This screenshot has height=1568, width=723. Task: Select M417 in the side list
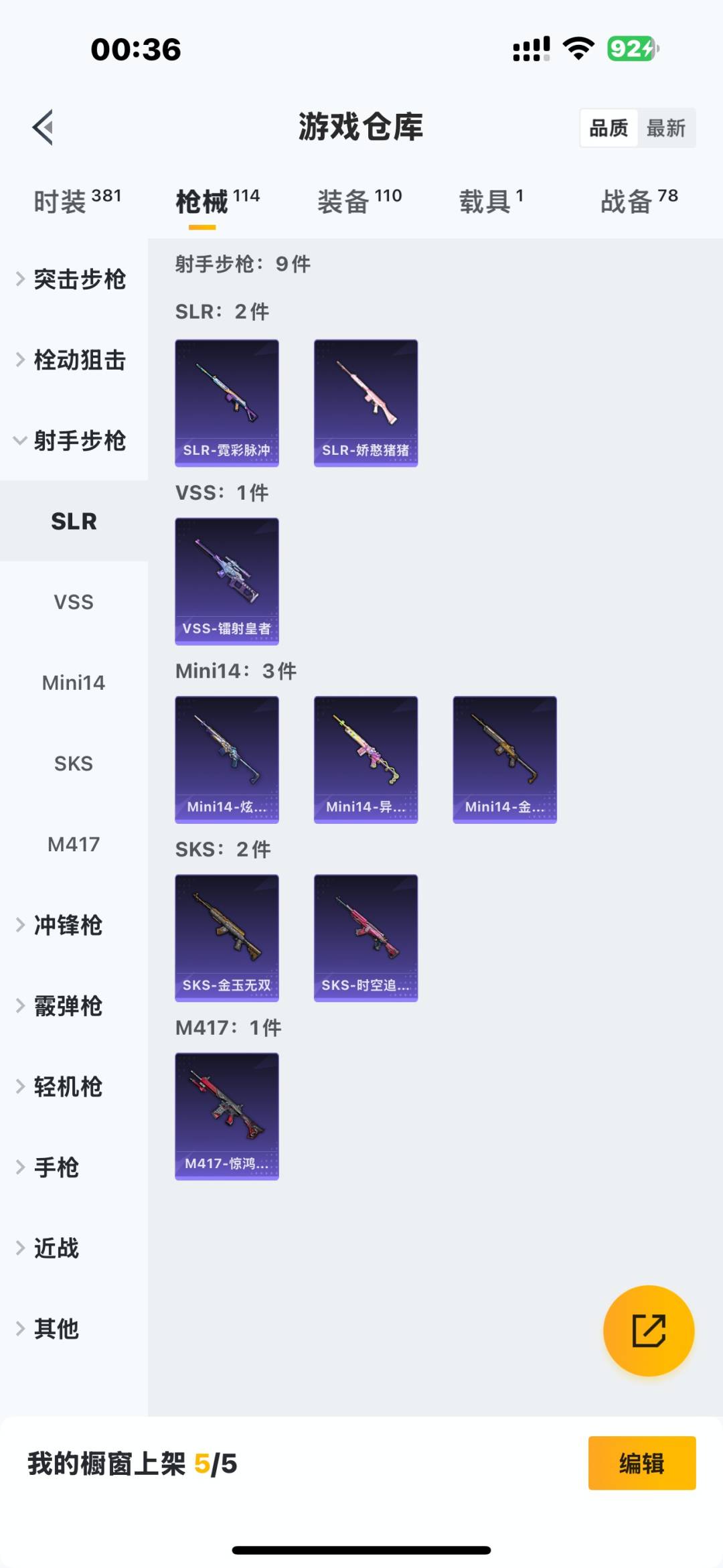pyautogui.click(x=74, y=844)
